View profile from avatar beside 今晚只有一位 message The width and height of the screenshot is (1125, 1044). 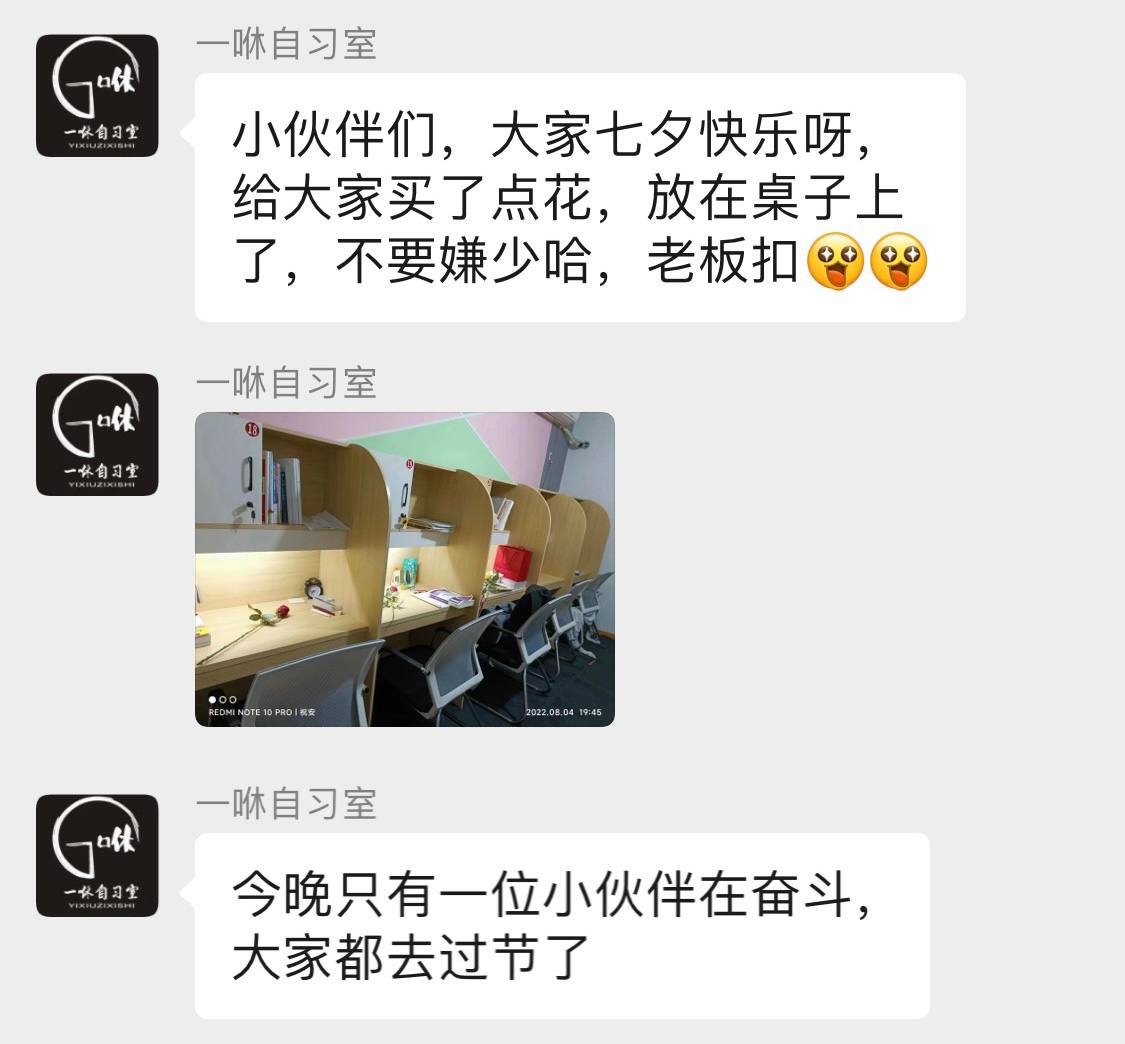coord(97,855)
